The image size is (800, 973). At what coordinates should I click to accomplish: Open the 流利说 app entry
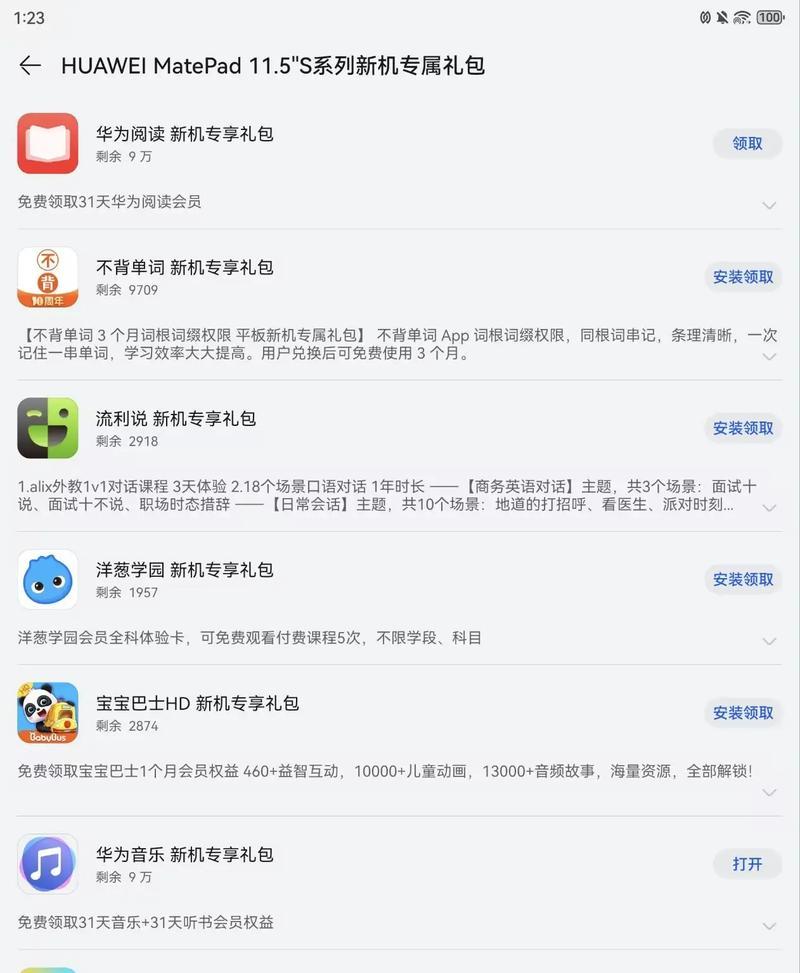176,419
